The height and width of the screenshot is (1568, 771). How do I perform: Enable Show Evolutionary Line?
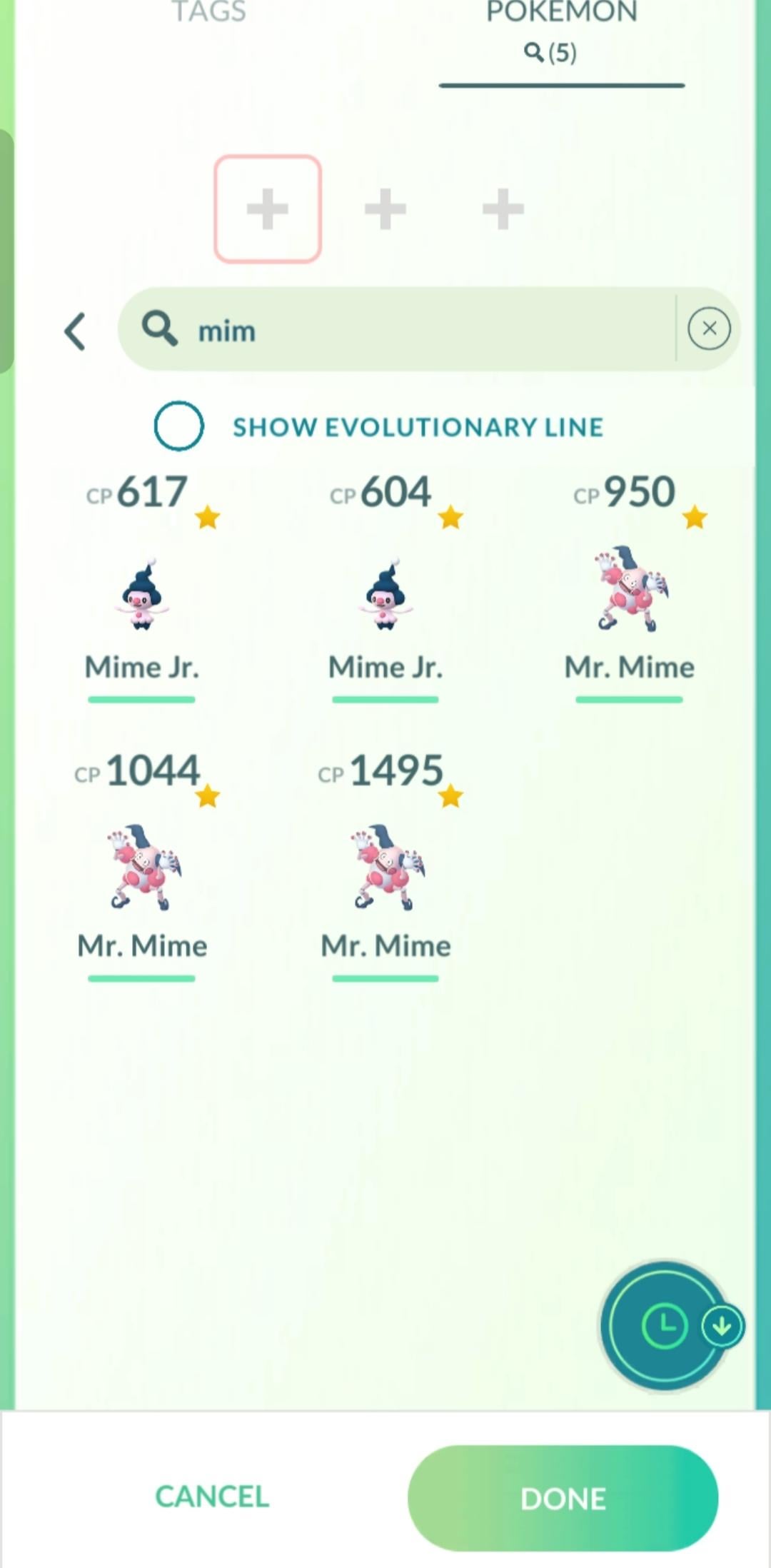click(x=179, y=426)
